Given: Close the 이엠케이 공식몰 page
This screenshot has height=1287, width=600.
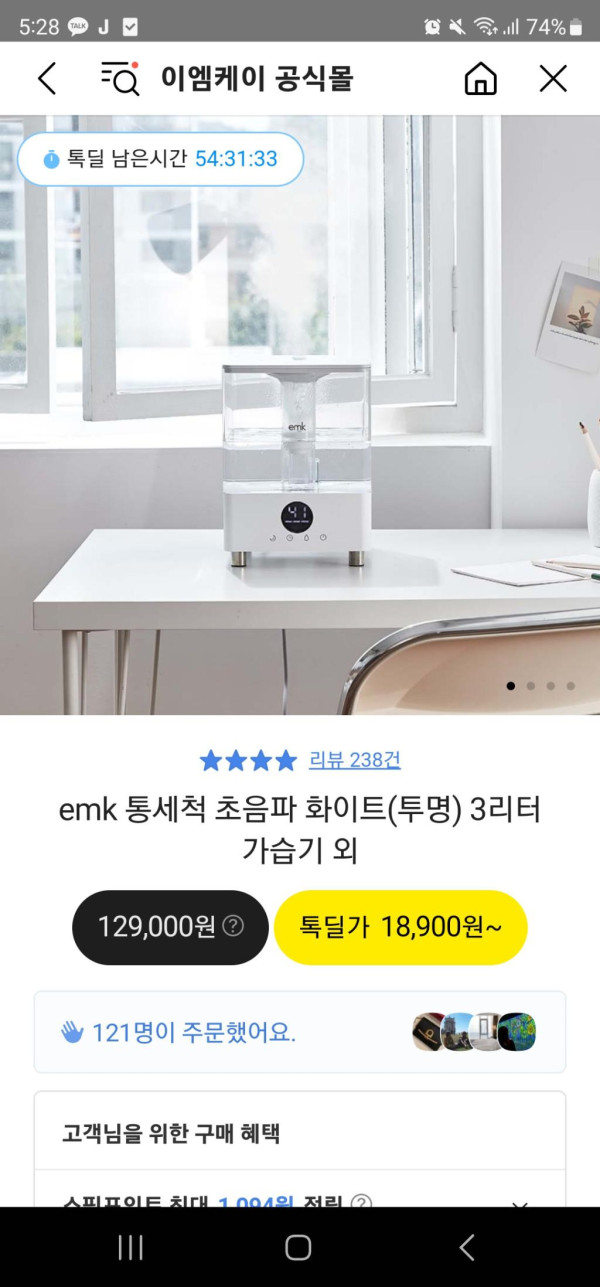Looking at the screenshot, I should pos(553,78).
